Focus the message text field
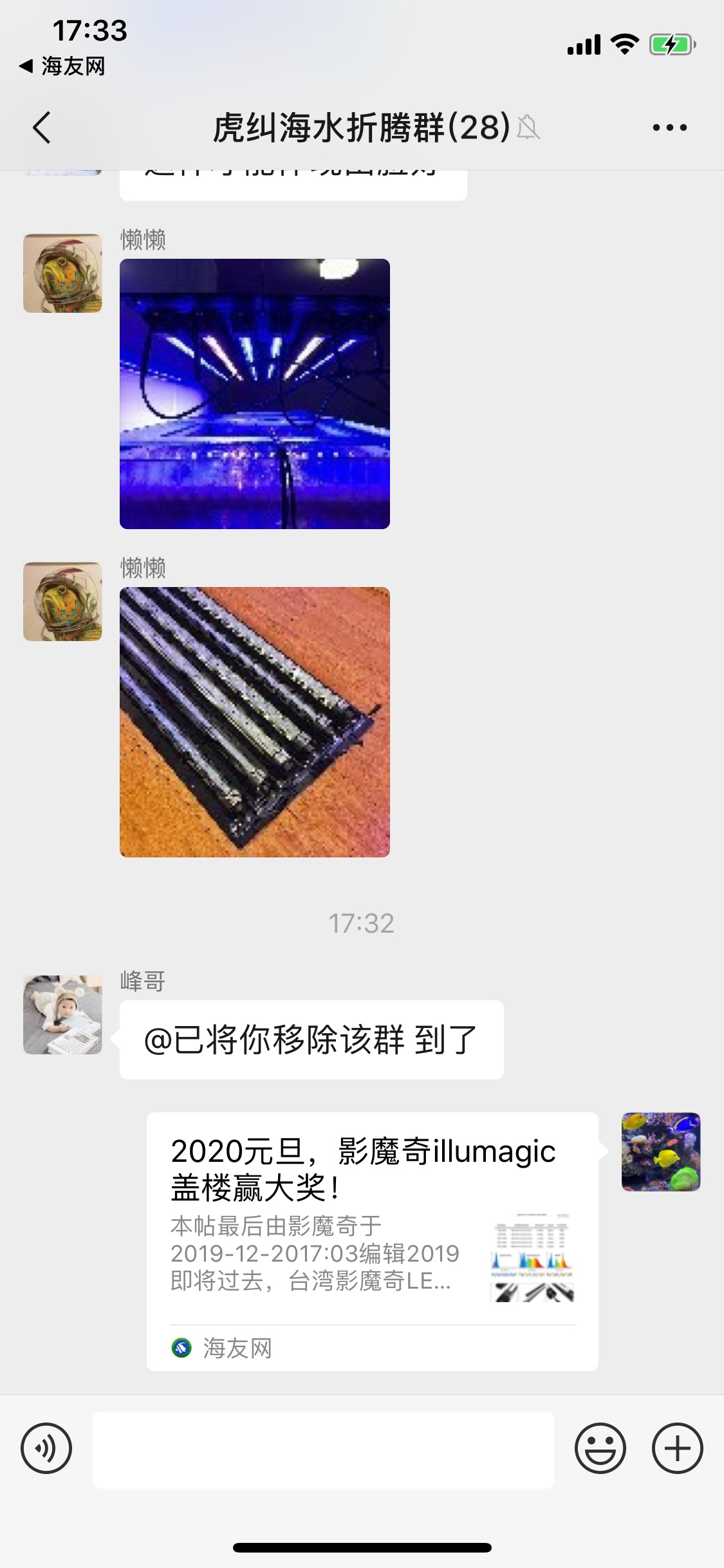 click(x=323, y=1450)
